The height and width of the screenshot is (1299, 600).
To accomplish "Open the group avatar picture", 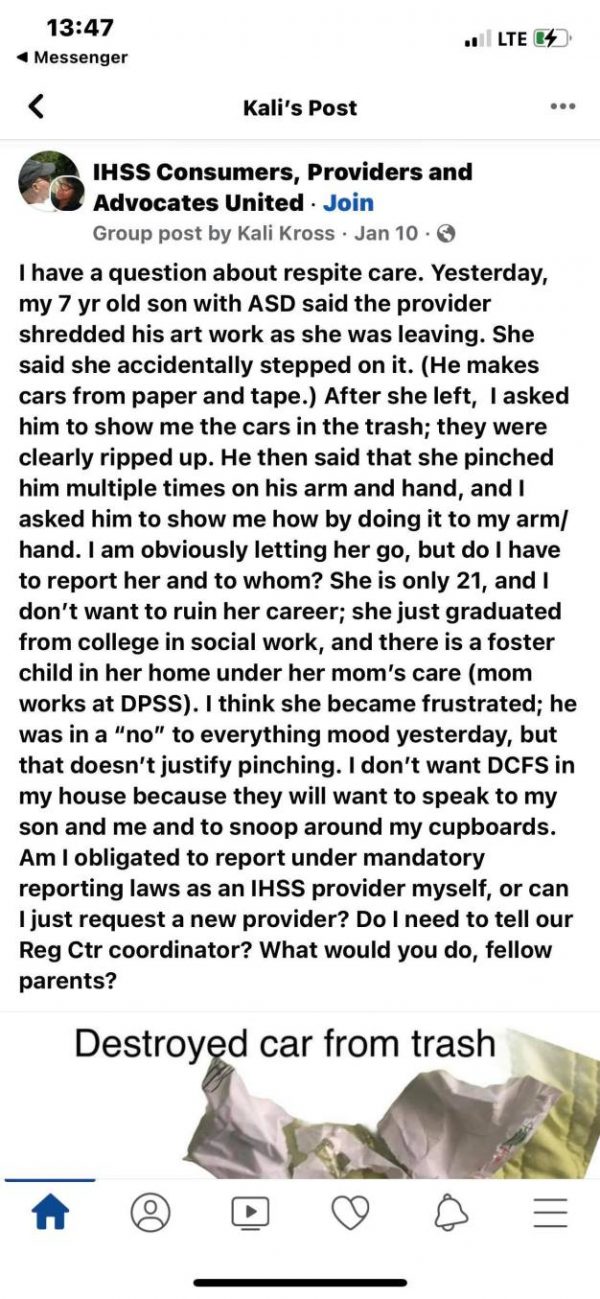I will click(50, 182).
